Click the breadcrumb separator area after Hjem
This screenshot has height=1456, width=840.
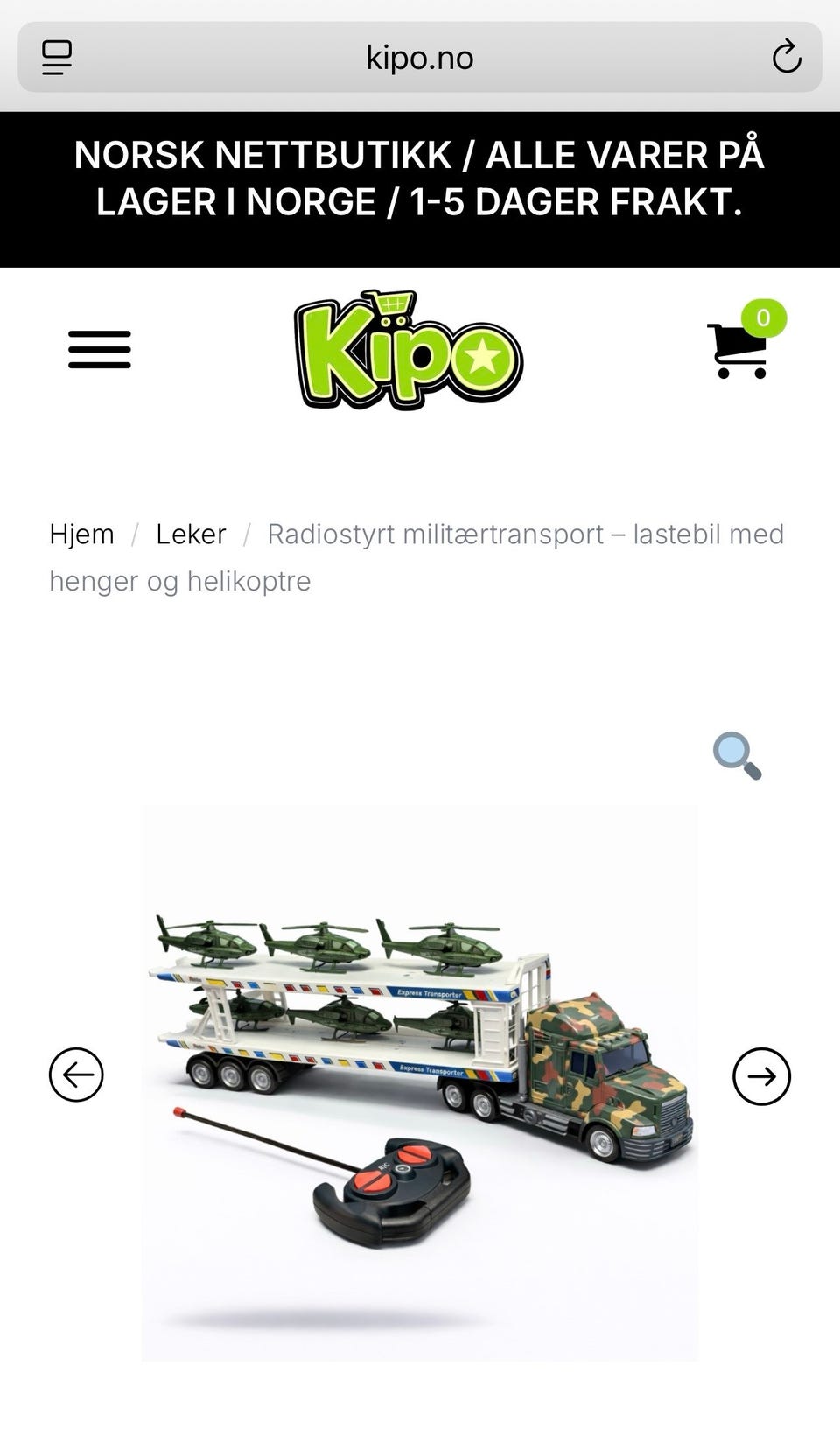(x=136, y=534)
